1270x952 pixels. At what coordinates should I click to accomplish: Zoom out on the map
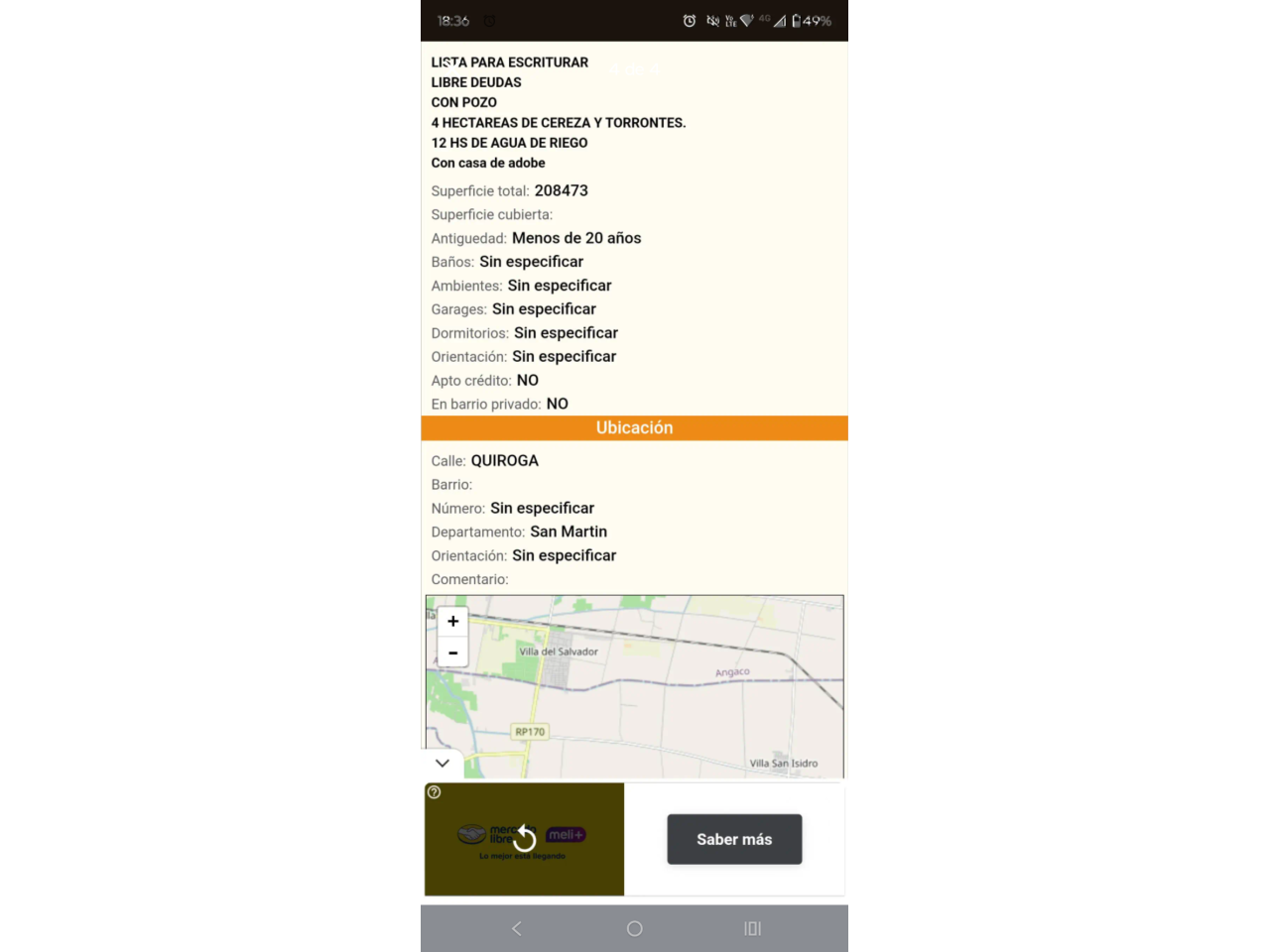452,653
